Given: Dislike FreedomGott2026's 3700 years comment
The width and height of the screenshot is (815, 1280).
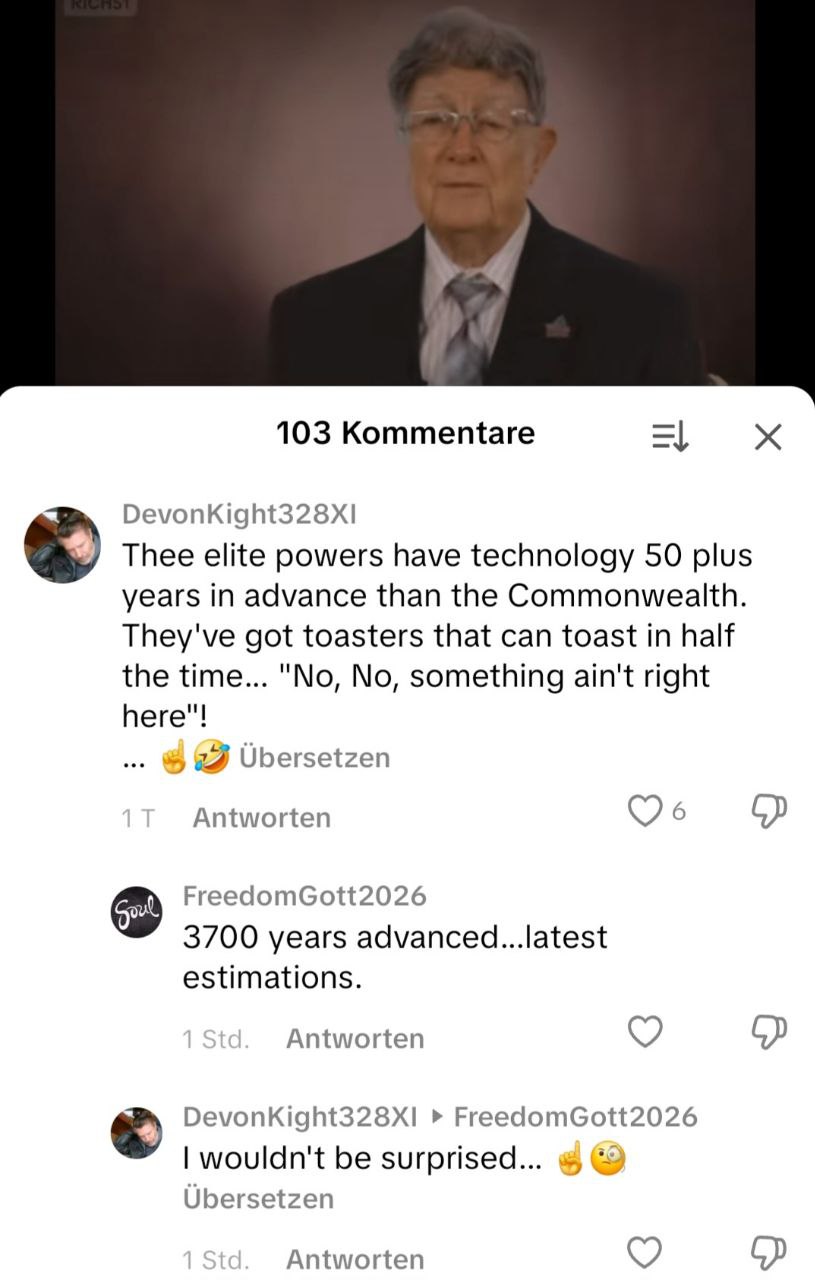Looking at the screenshot, I should pos(769,1031).
